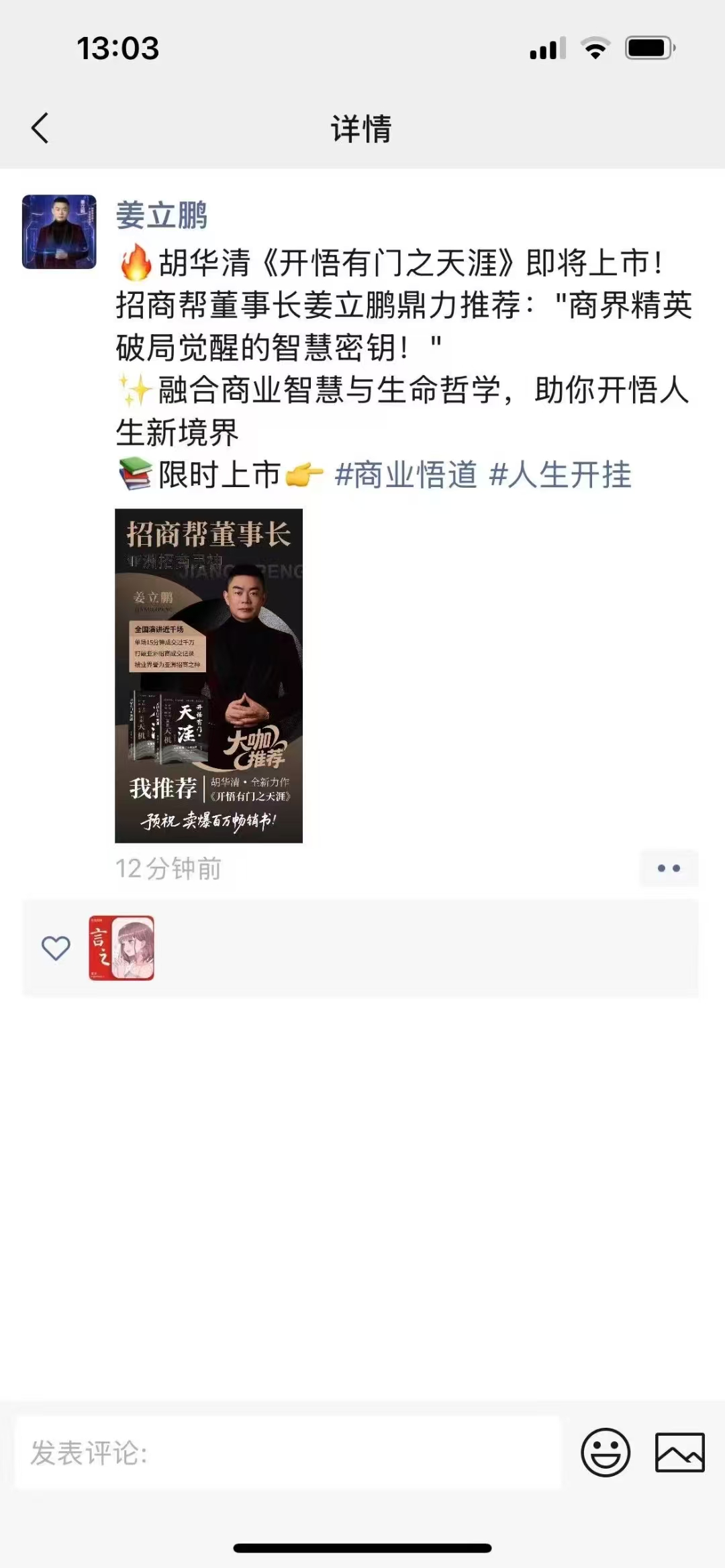Attach a picture to the comment
The height and width of the screenshot is (1568, 725).
[x=679, y=1453]
